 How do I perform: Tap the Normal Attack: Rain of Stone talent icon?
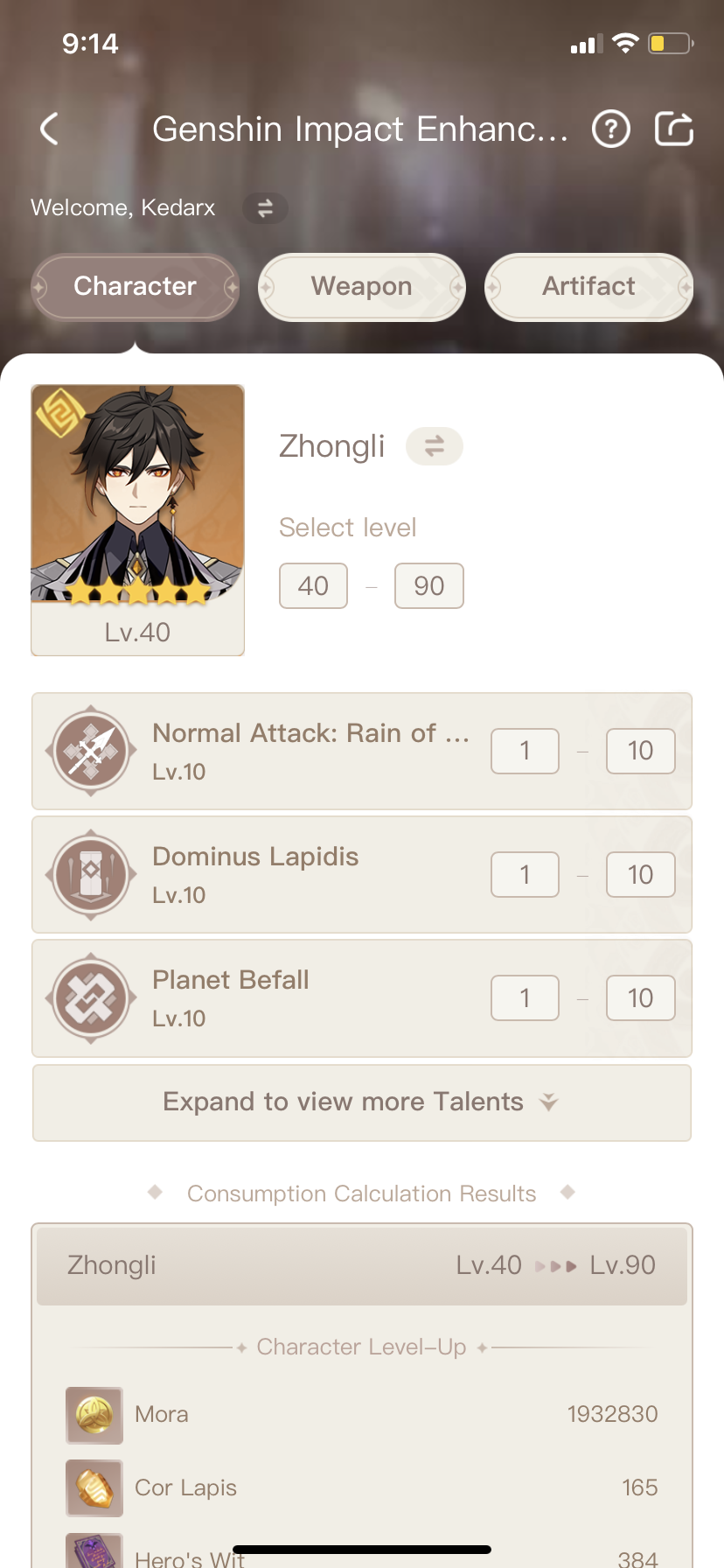(x=91, y=751)
